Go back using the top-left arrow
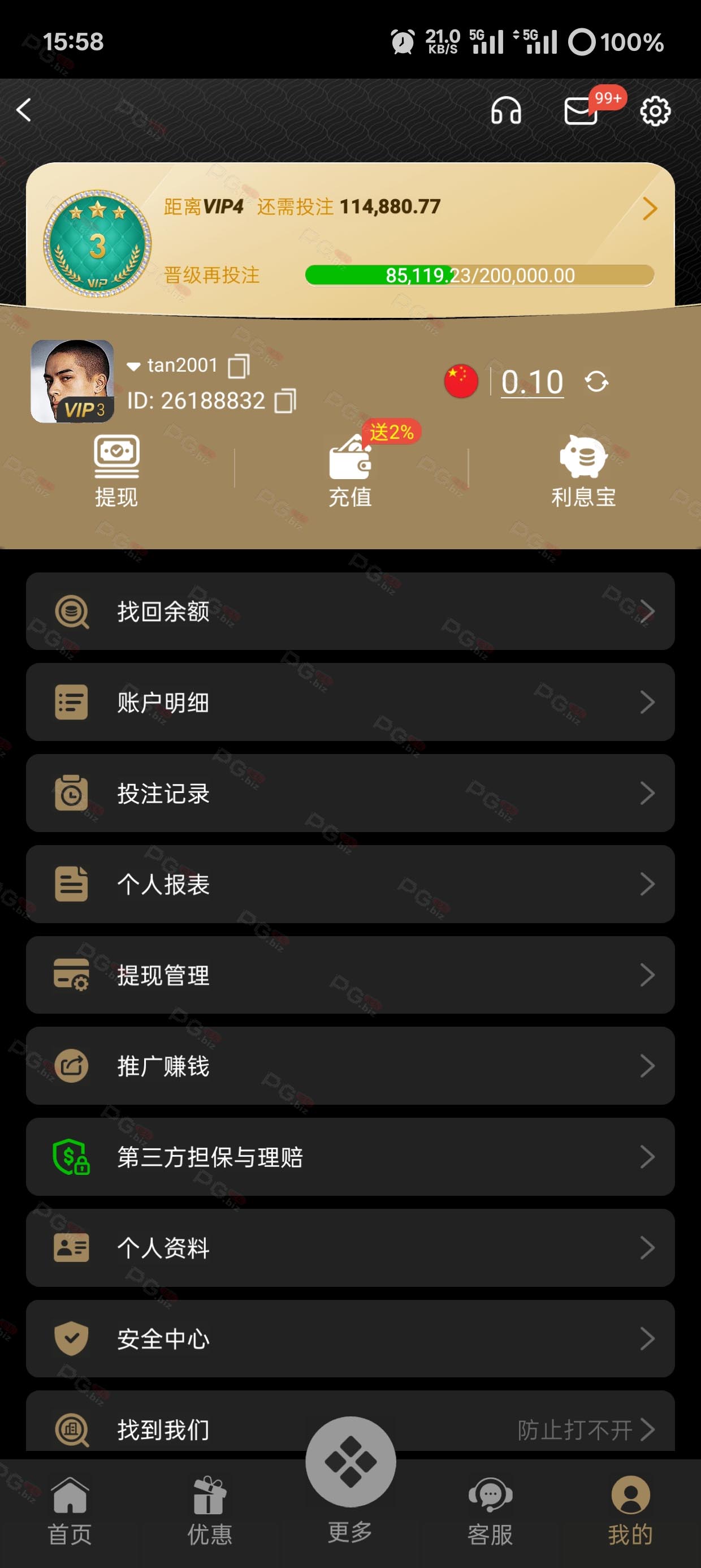Image resolution: width=701 pixels, height=1568 pixels. coord(24,110)
